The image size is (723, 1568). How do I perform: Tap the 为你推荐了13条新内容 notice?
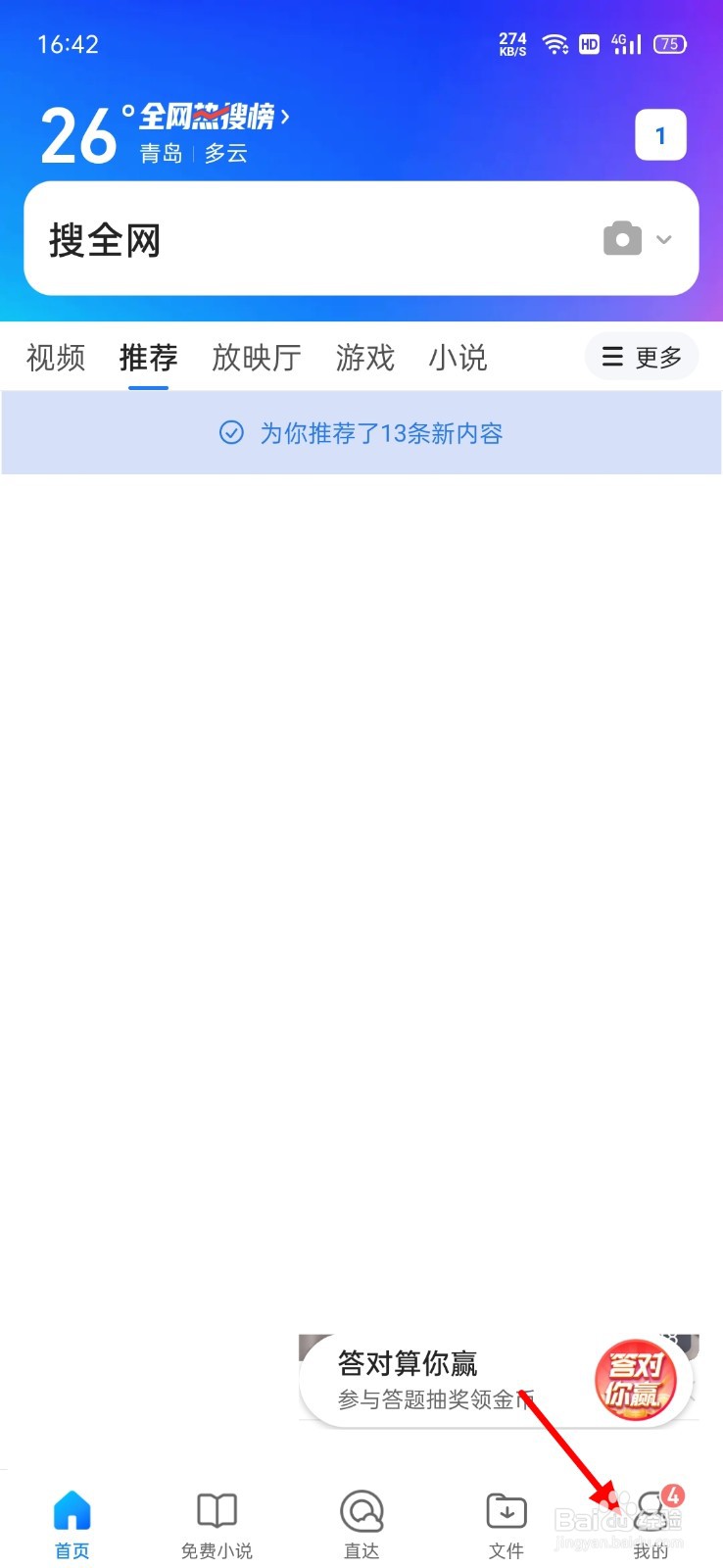click(x=382, y=432)
